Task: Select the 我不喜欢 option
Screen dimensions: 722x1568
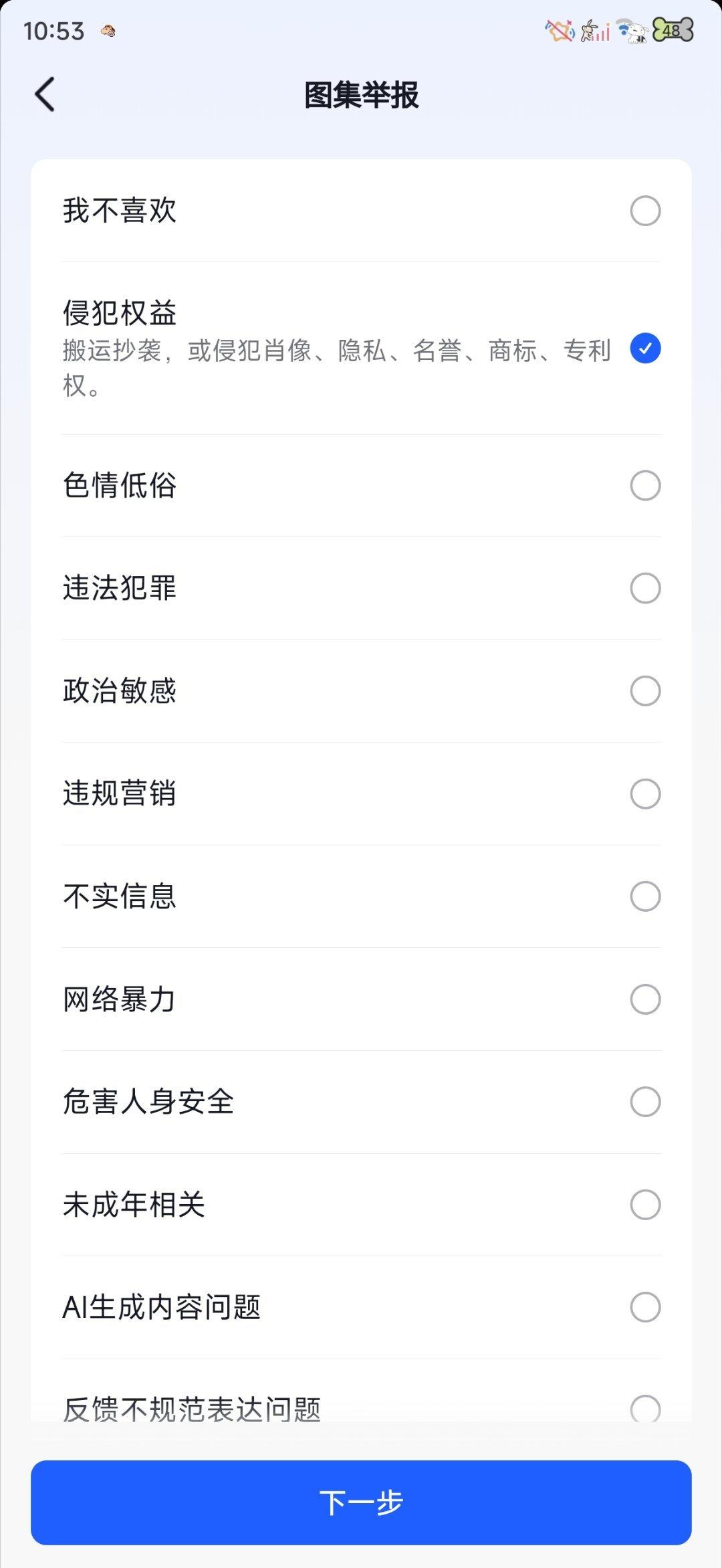Action: point(361,211)
